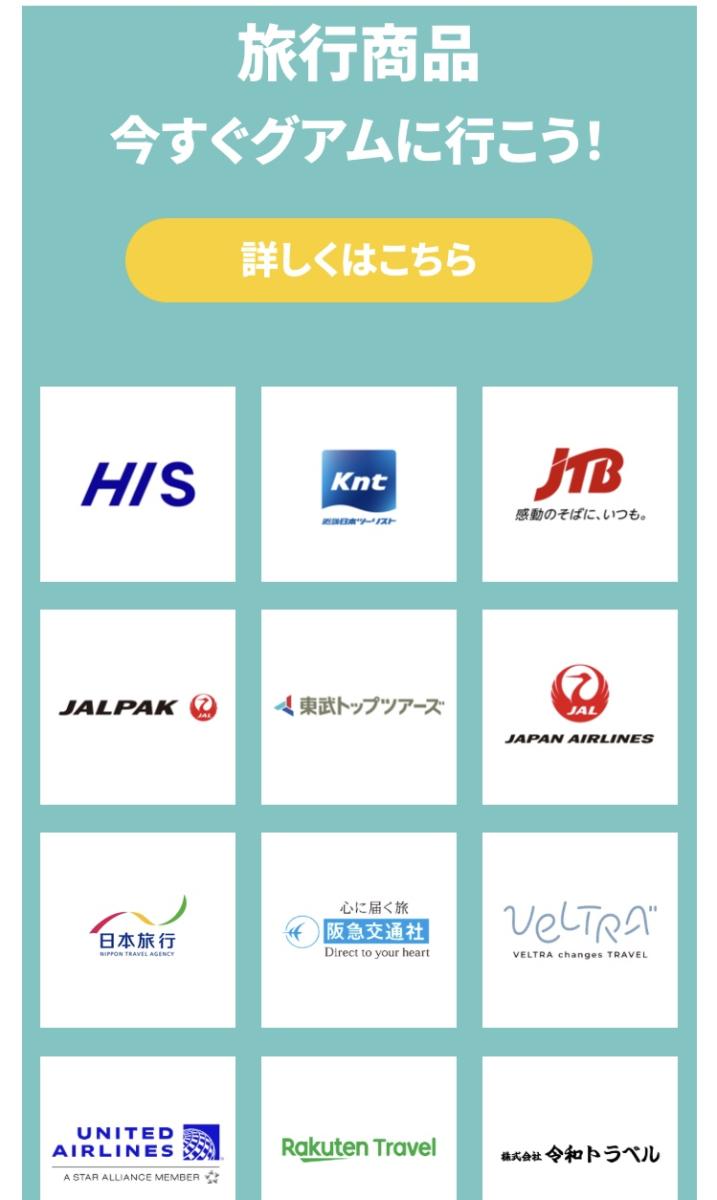The height and width of the screenshot is (1200, 717).
Task: Open the 阪急交通社 tile
Action: pos(359,930)
